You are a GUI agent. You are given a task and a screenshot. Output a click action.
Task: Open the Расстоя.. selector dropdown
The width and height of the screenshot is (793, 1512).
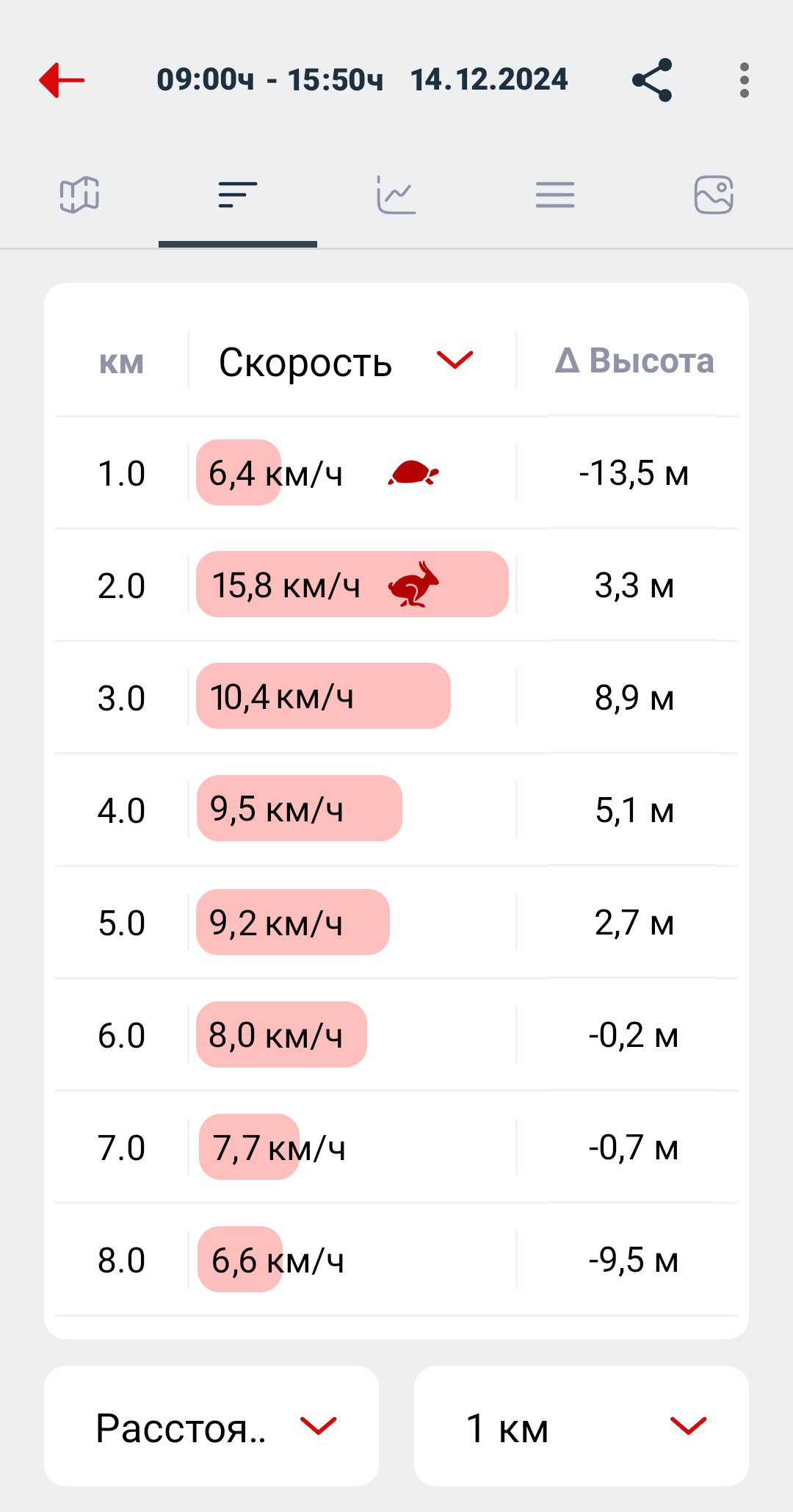[x=211, y=1426]
